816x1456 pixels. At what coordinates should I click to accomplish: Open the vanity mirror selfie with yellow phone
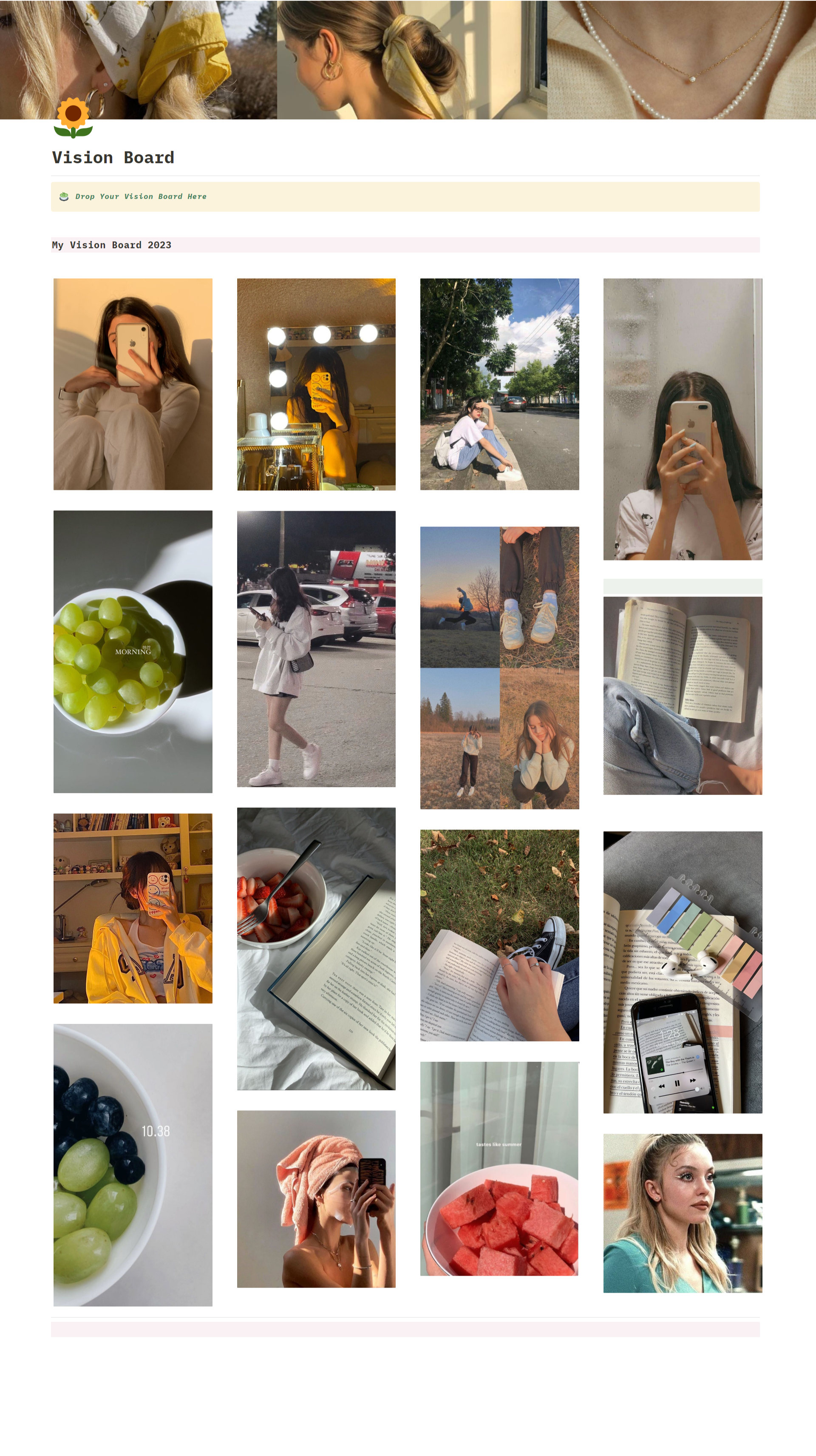click(x=316, y=384)
